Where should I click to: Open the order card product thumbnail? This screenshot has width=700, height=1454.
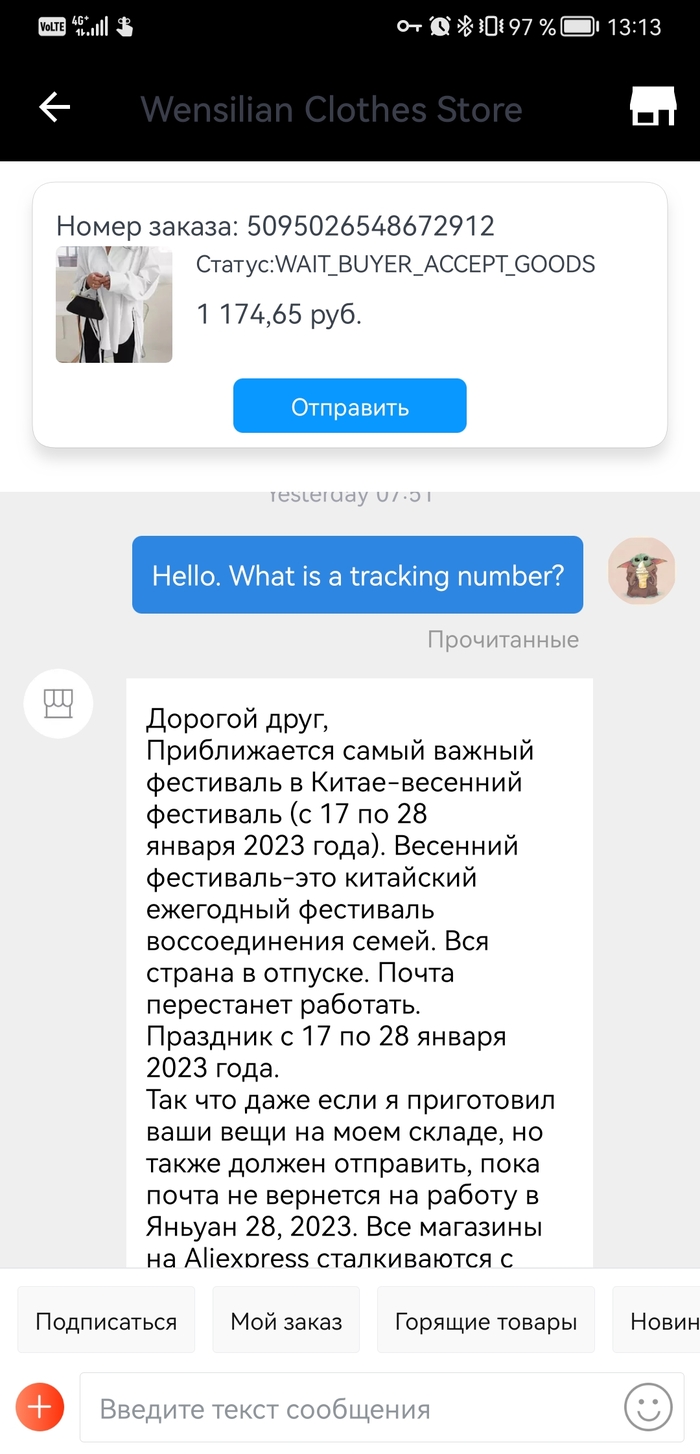coord(114,304)
